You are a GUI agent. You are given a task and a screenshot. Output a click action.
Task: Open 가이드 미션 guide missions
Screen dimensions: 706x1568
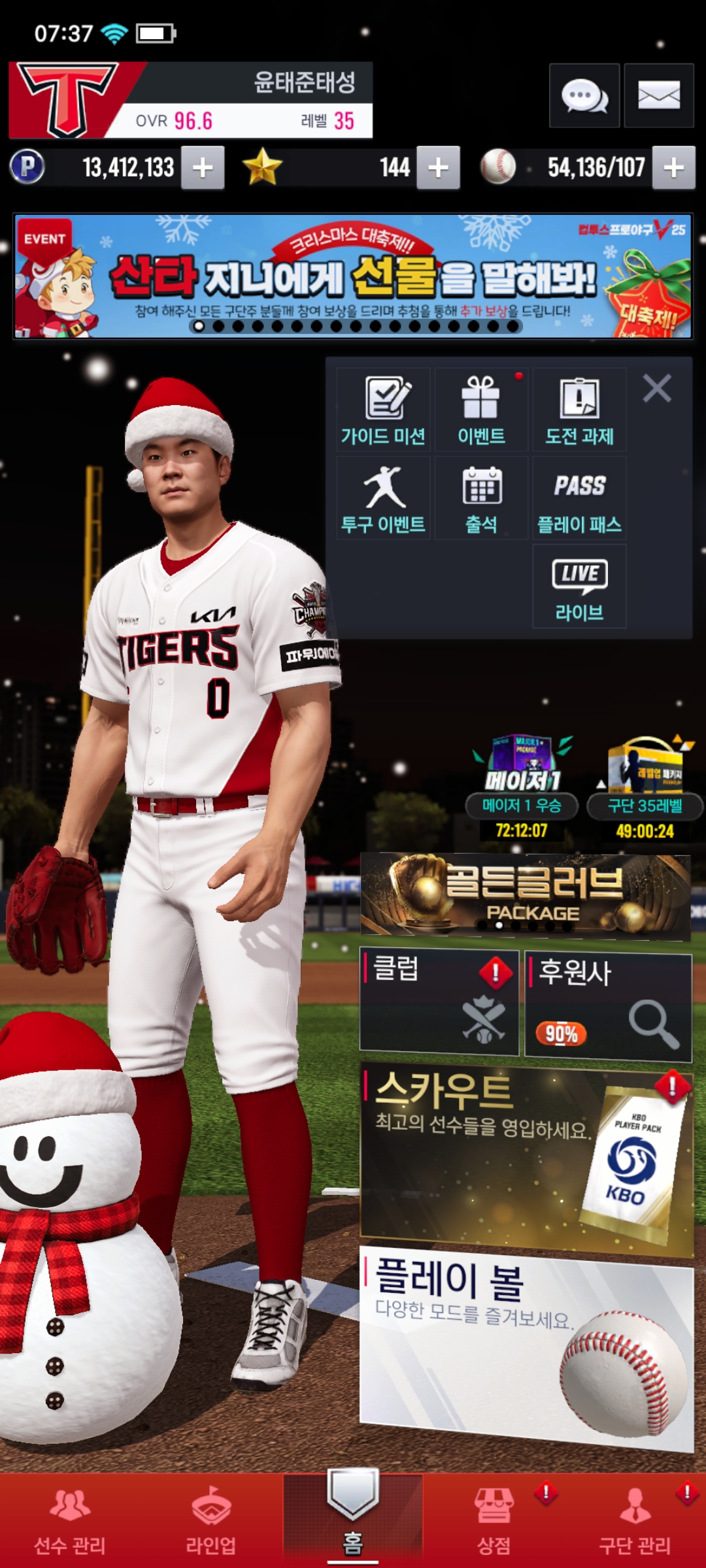(x=383, y=410)
